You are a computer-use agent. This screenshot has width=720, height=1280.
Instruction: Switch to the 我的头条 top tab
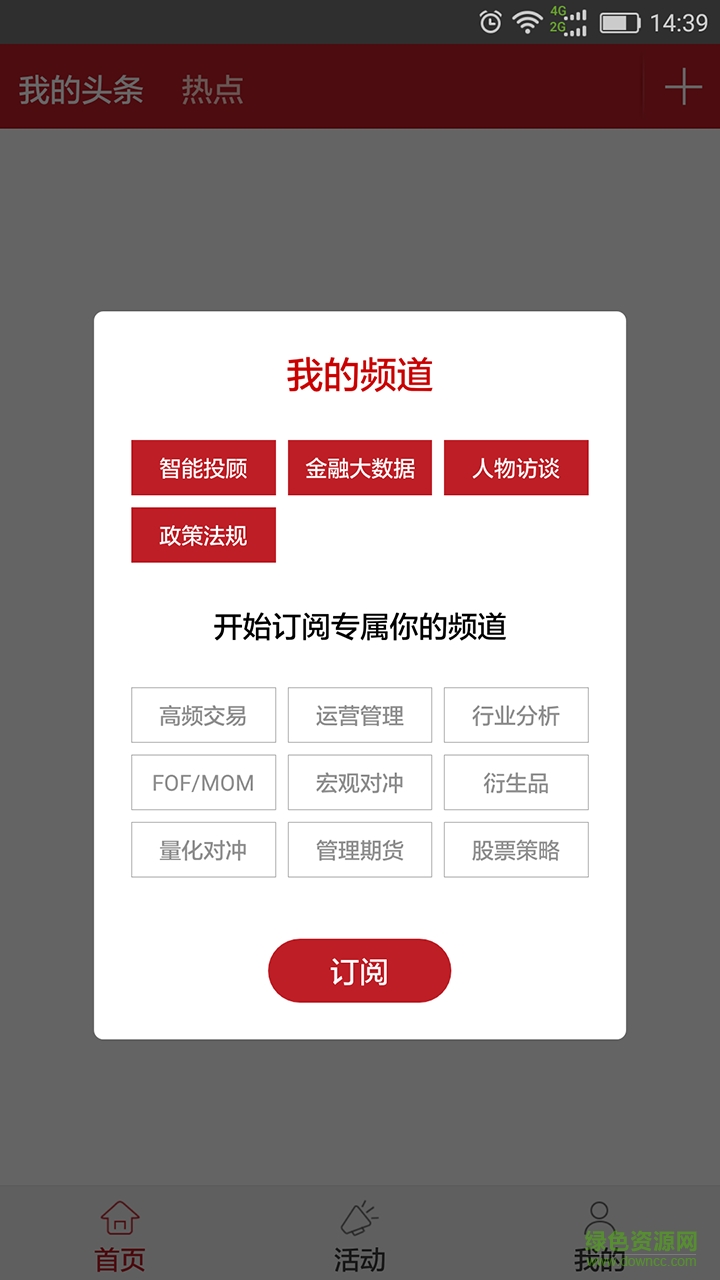pyautogui.click(x=81, y=90)
